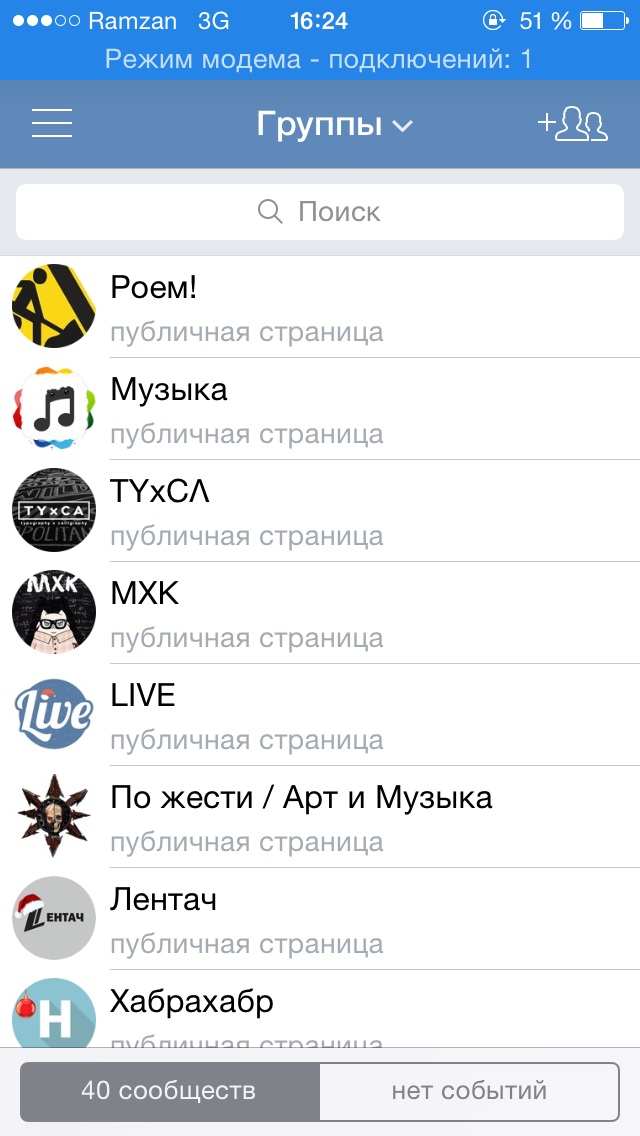Tap the Режим модема status banner
The image size is (640, 1136).
pos(320,59)
